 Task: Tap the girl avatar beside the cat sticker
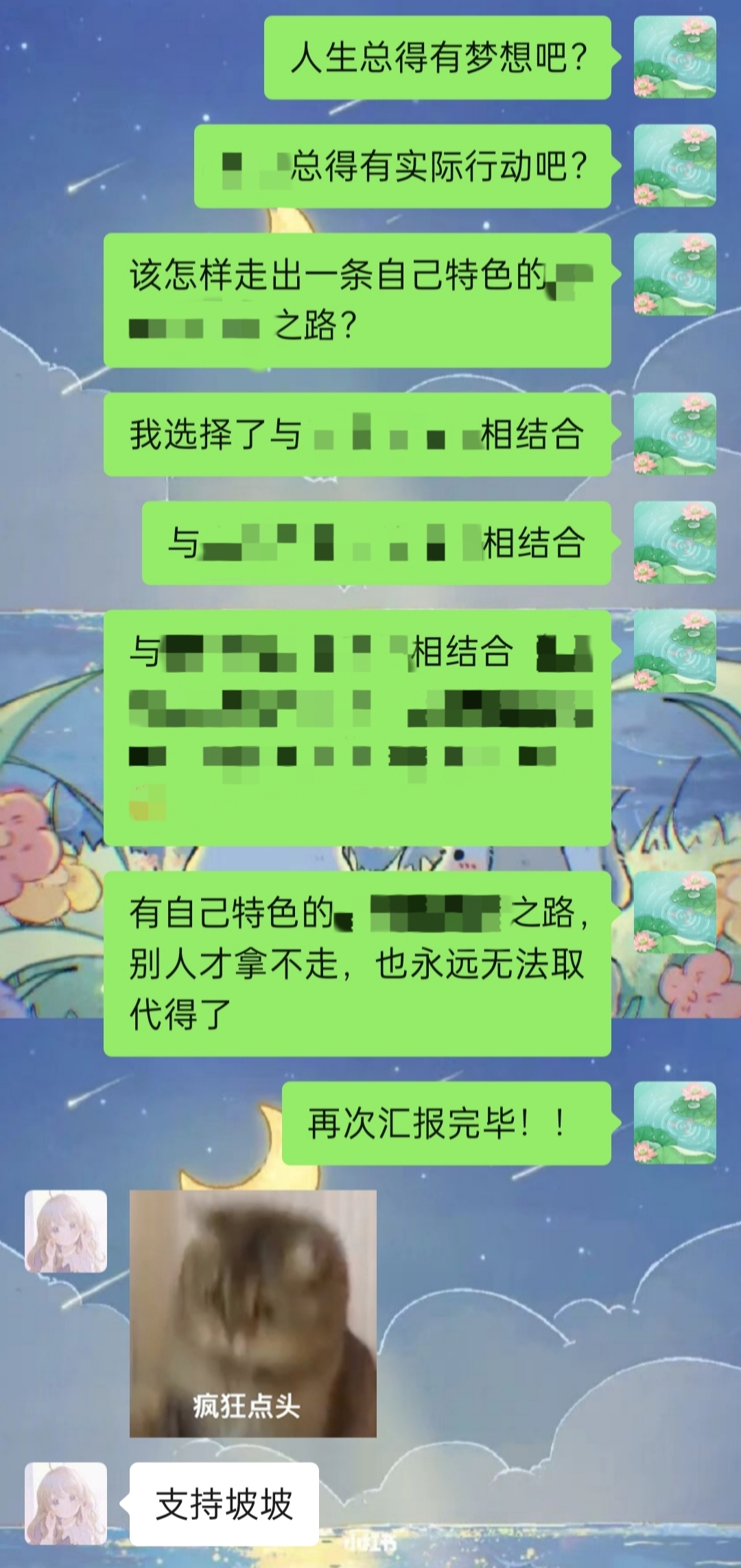coord(66,1231)
